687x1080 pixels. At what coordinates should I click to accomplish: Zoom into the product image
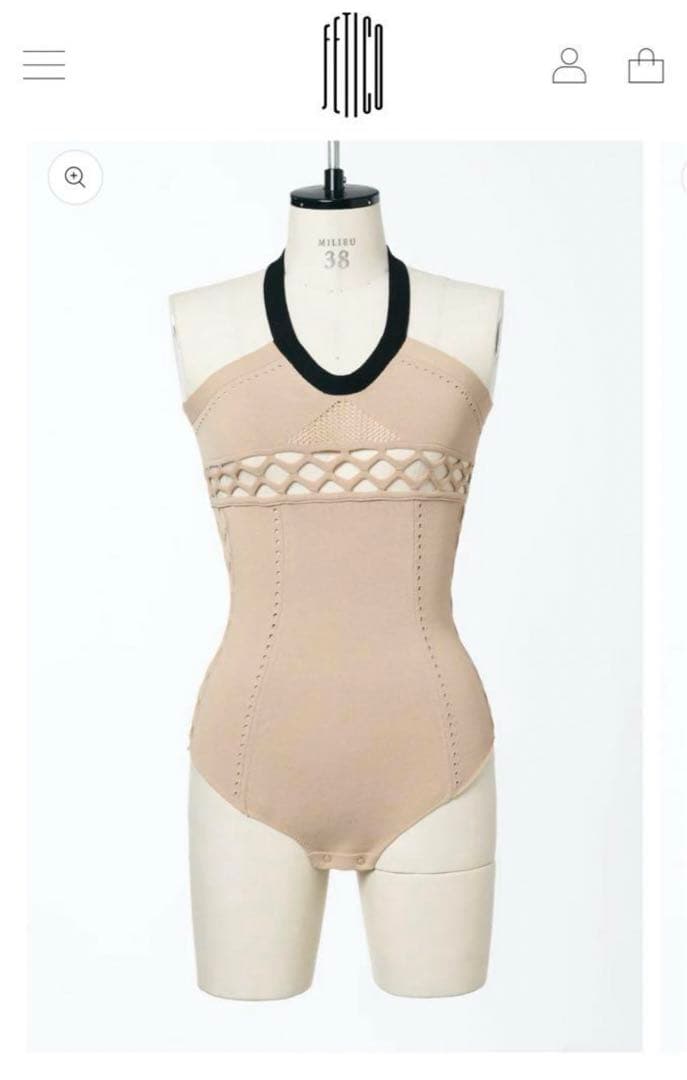pyautogui.click(x=75, y=178)
